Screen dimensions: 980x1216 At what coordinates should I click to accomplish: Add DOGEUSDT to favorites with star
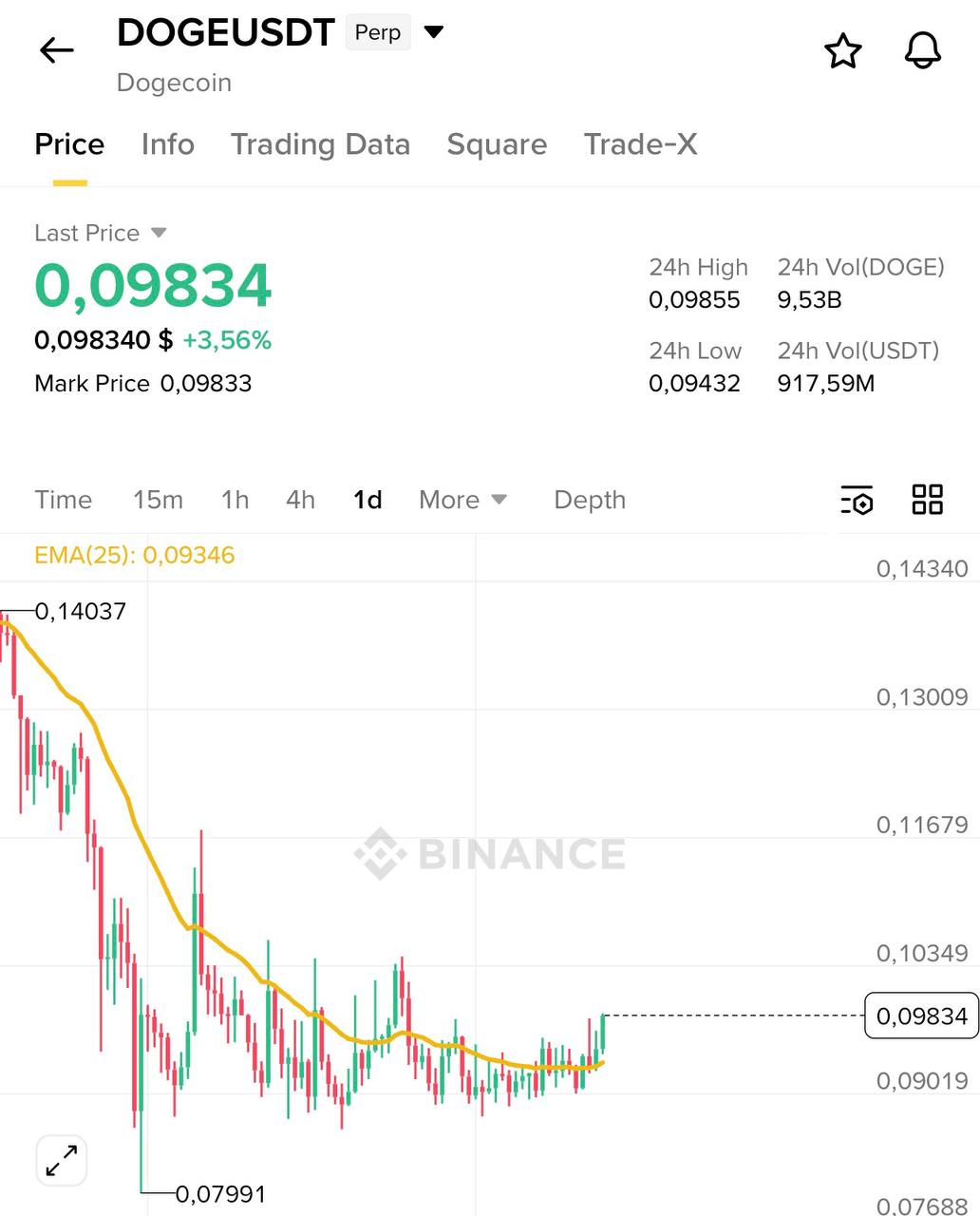coord(842,51)
